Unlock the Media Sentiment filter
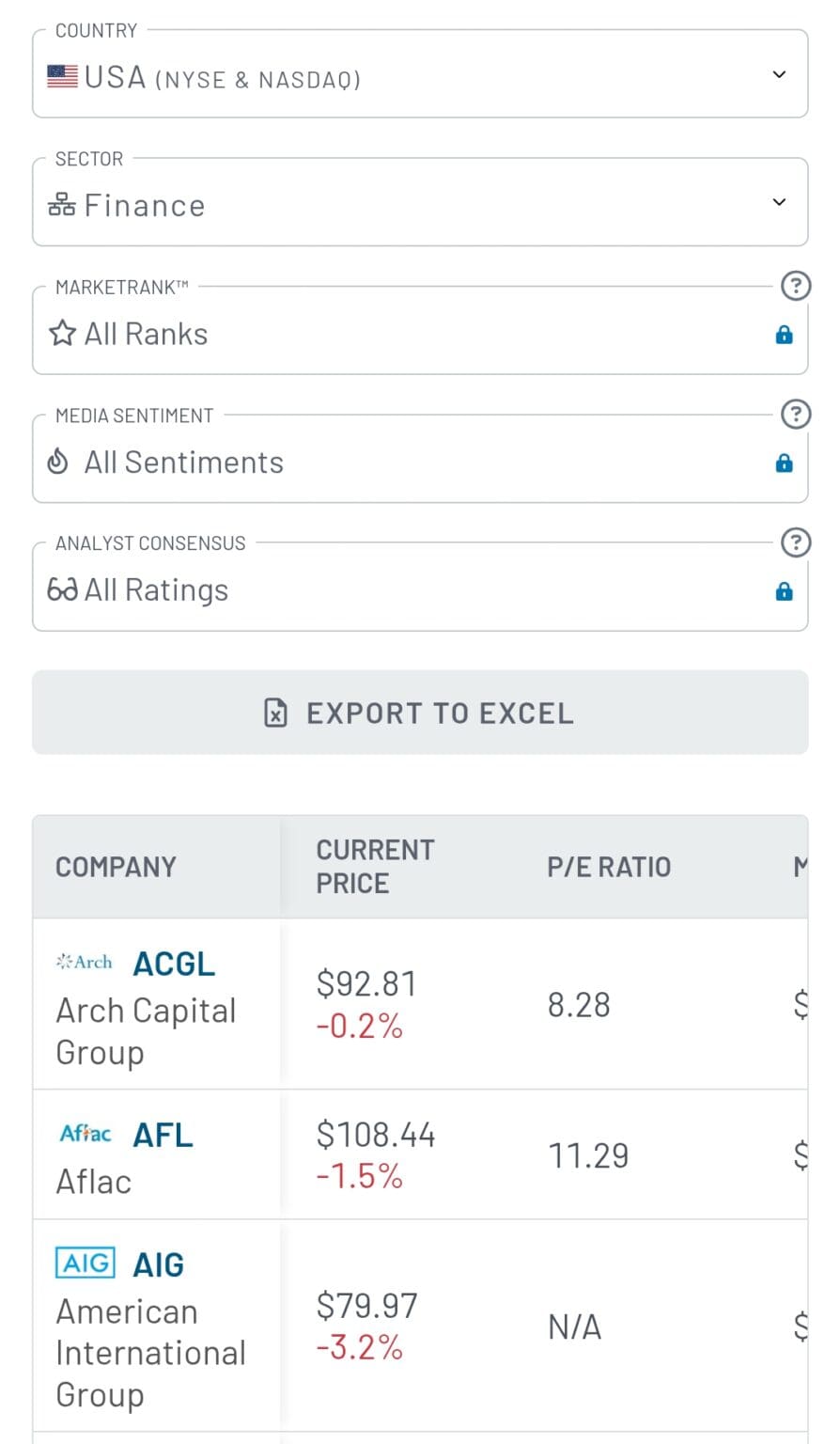The image size is (840, 1444). tap(785, 461)
